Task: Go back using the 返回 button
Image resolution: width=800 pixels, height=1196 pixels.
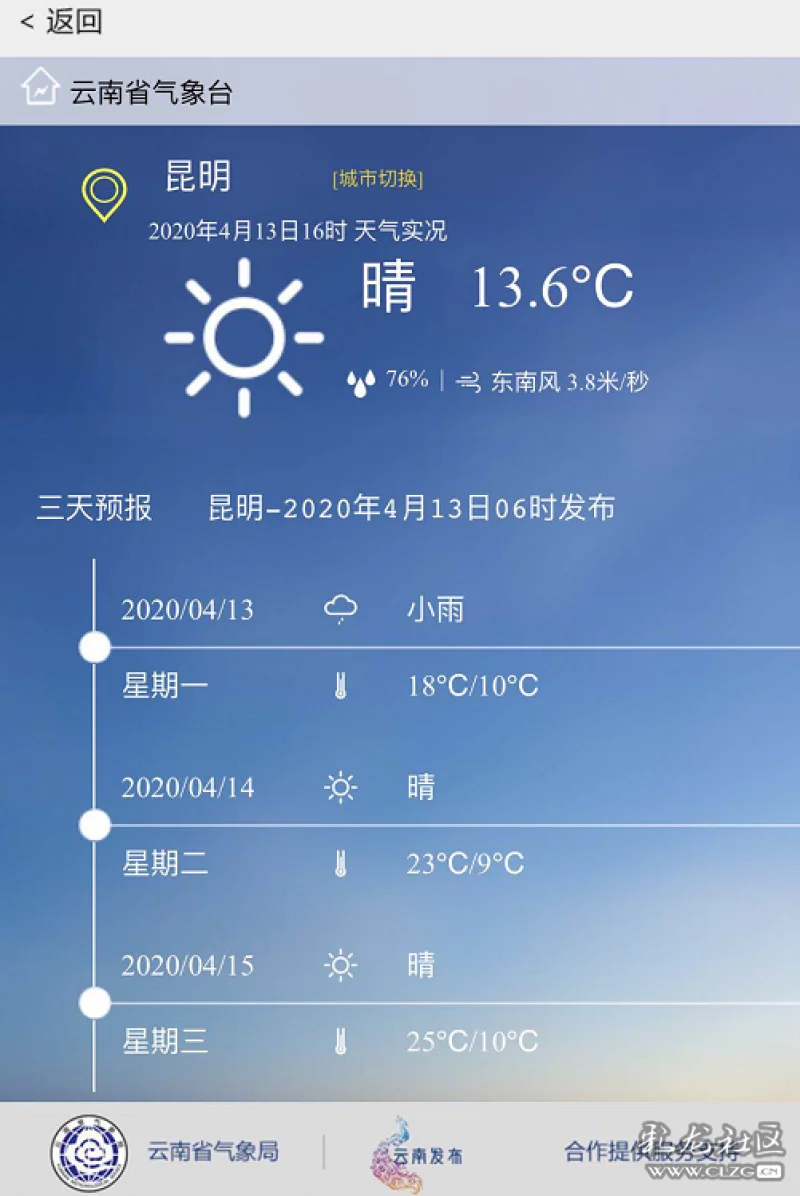Action: 62,22
